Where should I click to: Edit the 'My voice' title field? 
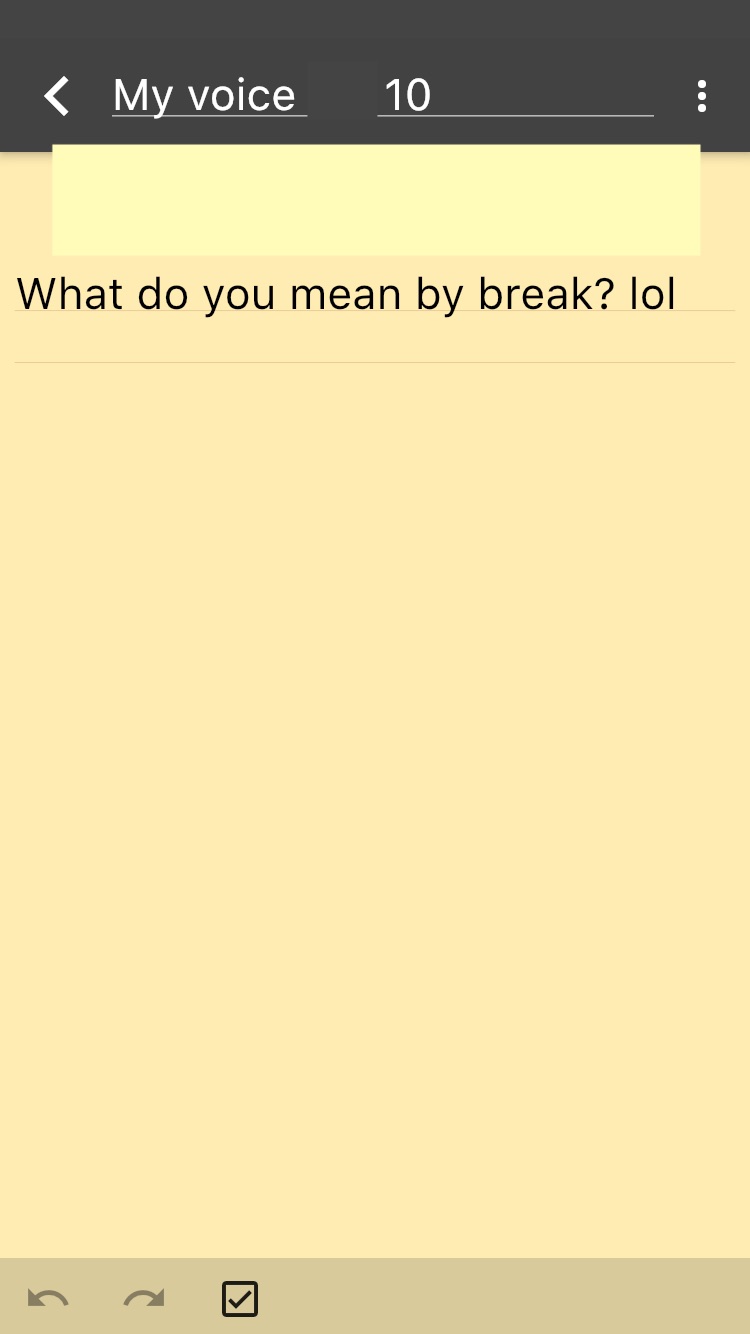tap(209, 96)
